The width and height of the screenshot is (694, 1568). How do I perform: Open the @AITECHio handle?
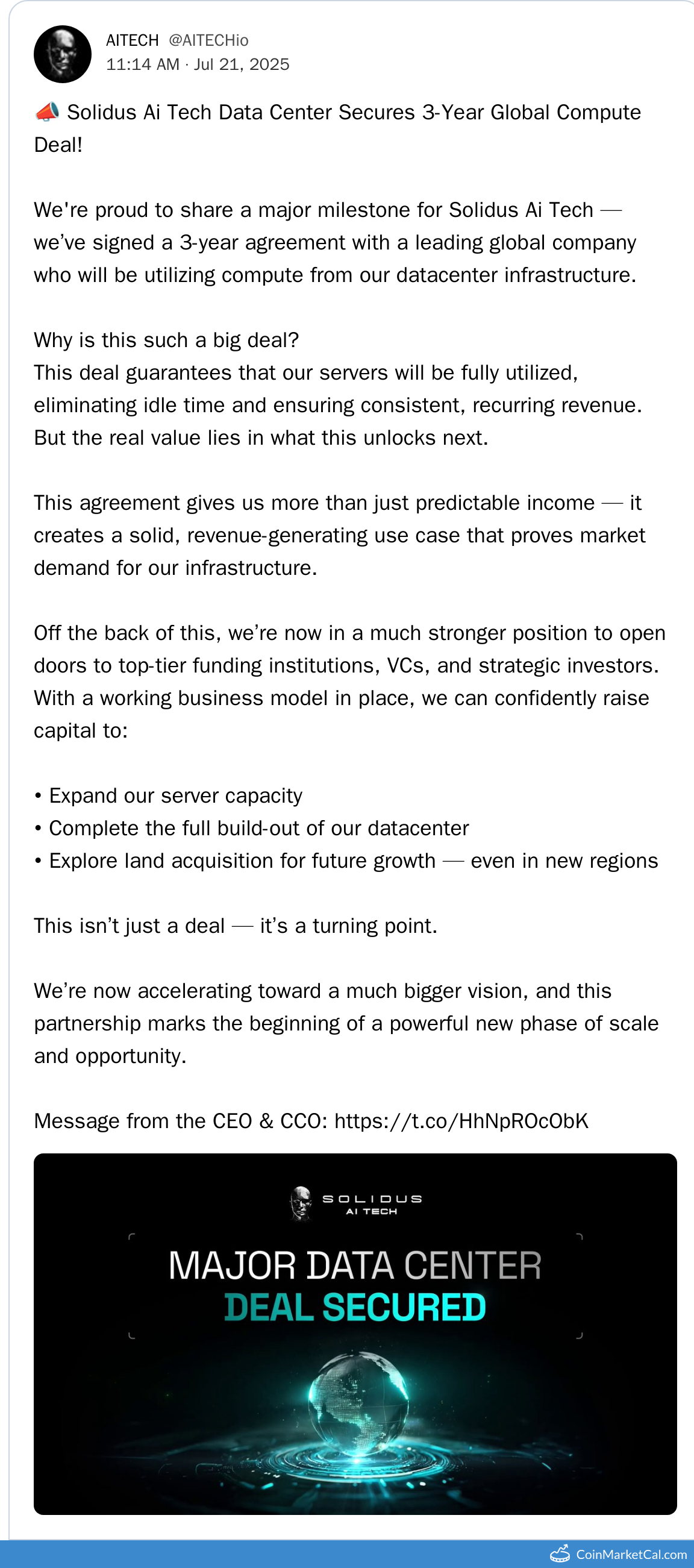tap(208, 40)
